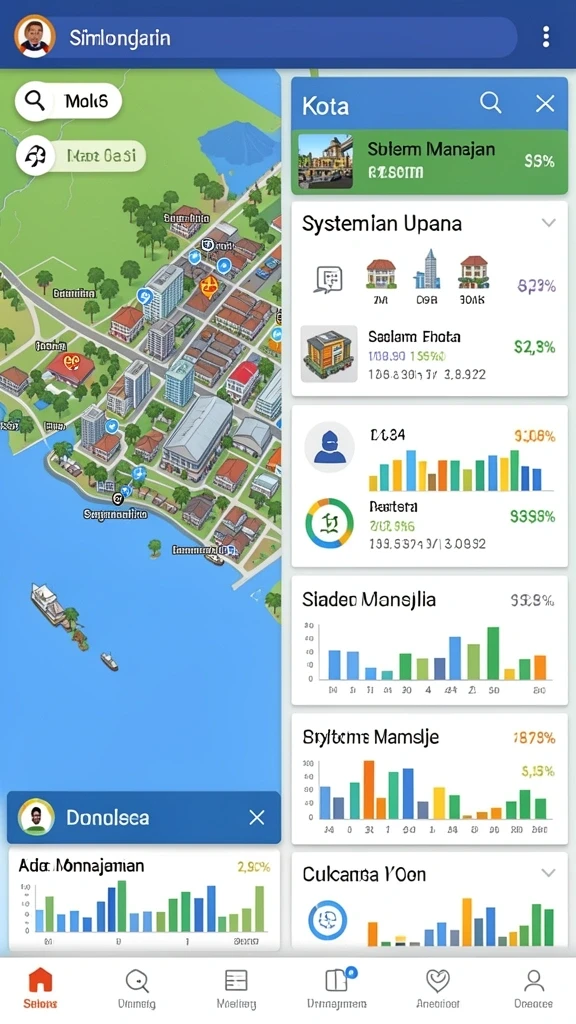
Task: Close the Kota panel
Action: [x=545, y=103]
